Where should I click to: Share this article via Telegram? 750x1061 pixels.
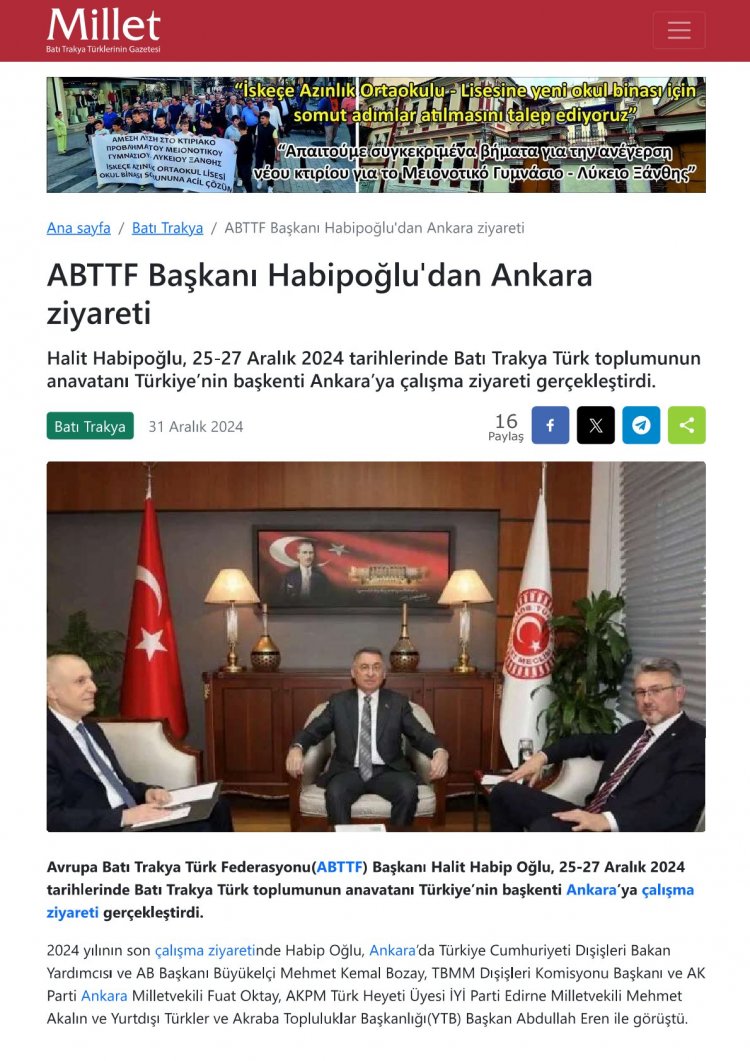coord(641,425)
